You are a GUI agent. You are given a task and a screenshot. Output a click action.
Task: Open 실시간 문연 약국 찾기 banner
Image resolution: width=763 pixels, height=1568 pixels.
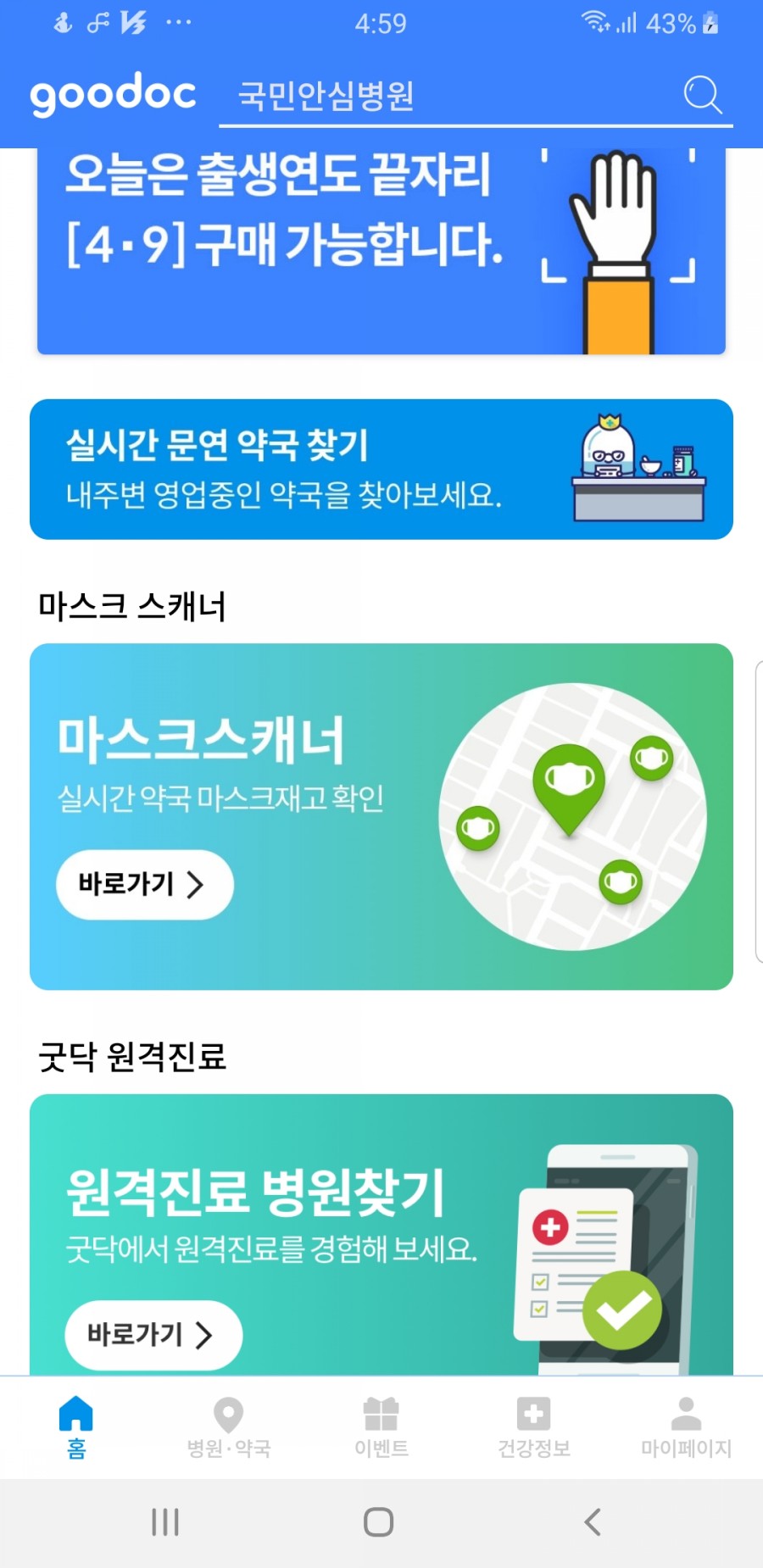tap(381, 469)
